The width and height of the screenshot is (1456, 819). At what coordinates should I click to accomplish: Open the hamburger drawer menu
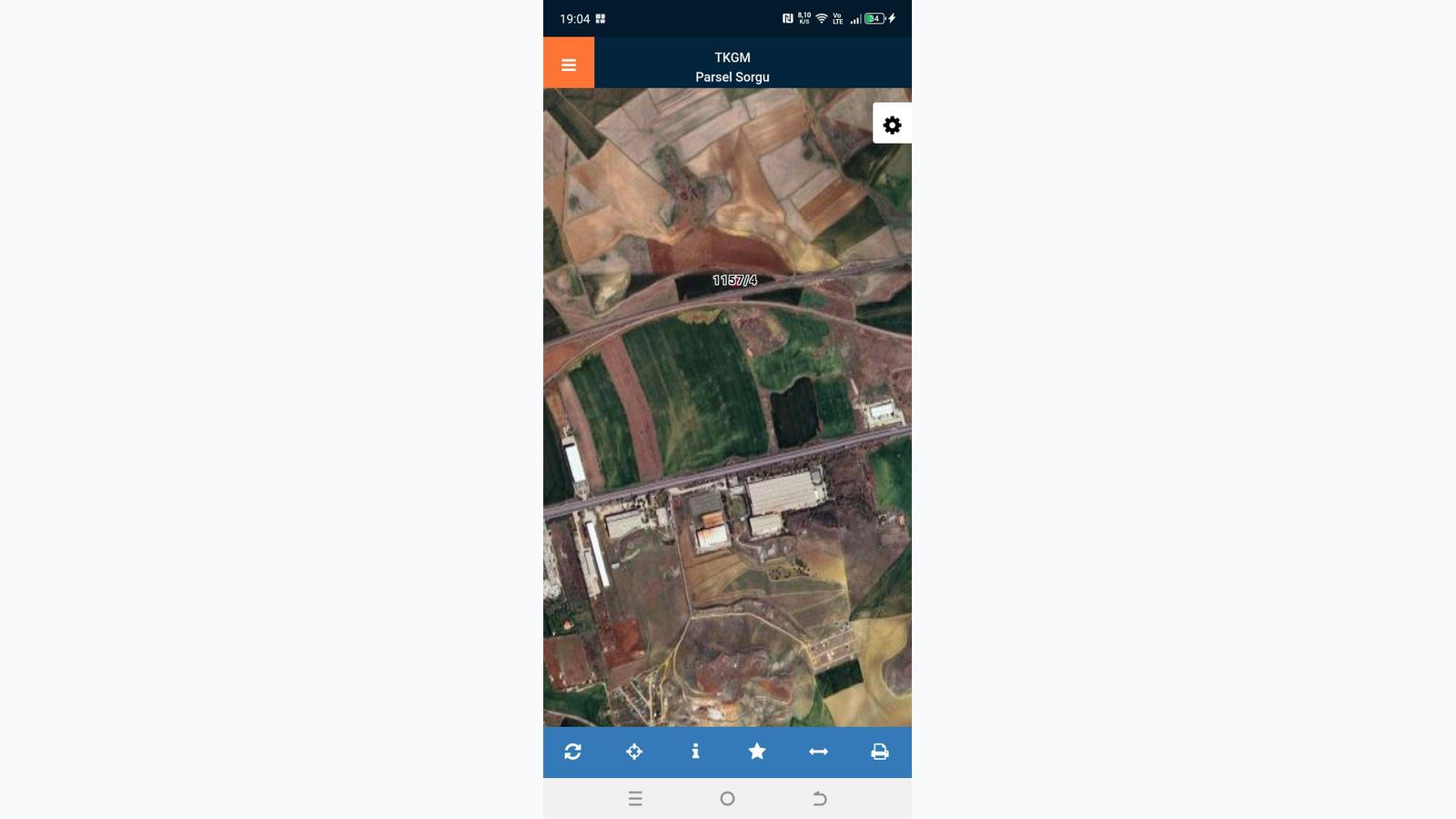[569, 64]
